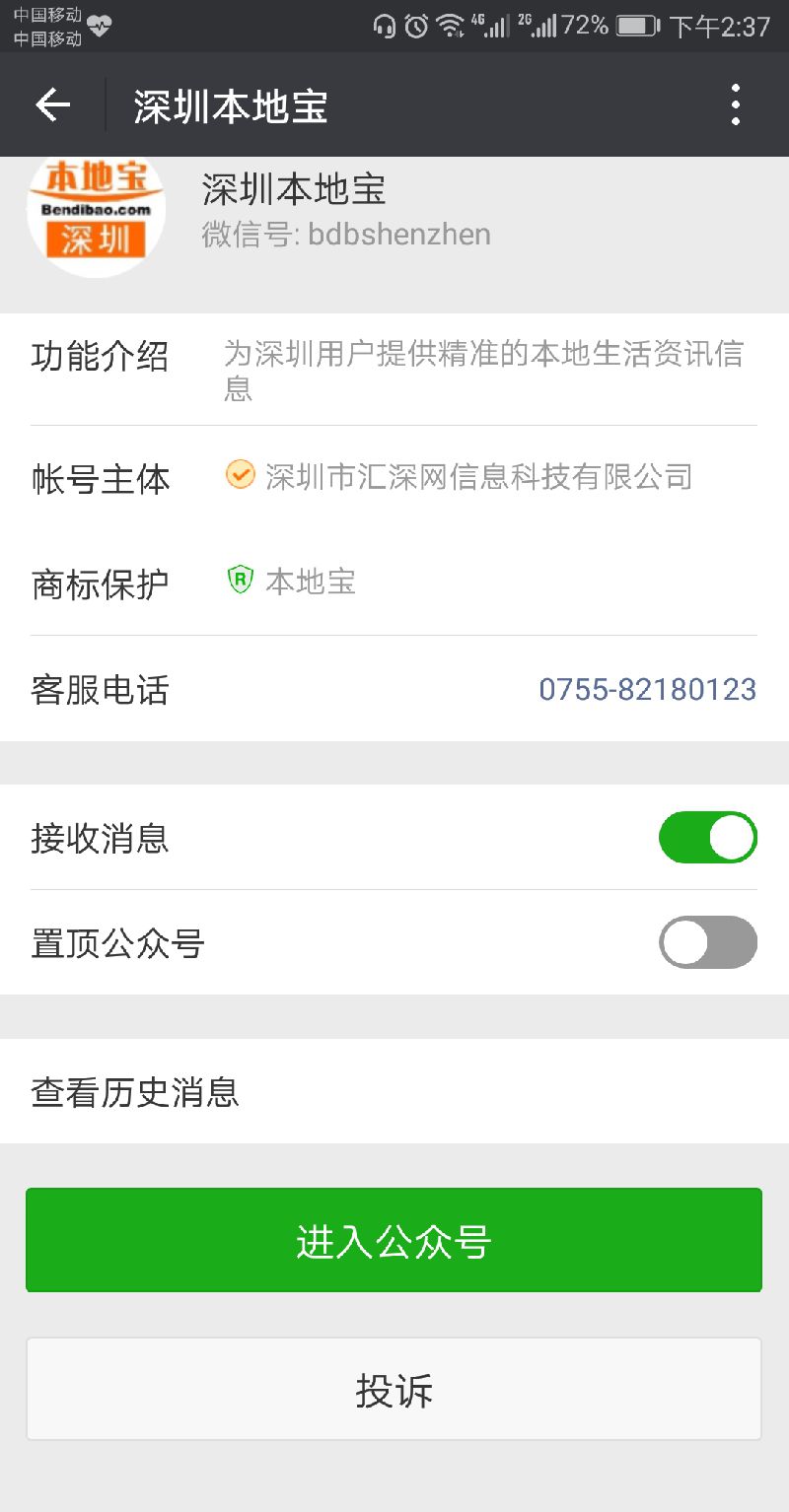View the 深圳本地宝 profile avatar
Screen dimensions: 789x1512
pos(96,210)
